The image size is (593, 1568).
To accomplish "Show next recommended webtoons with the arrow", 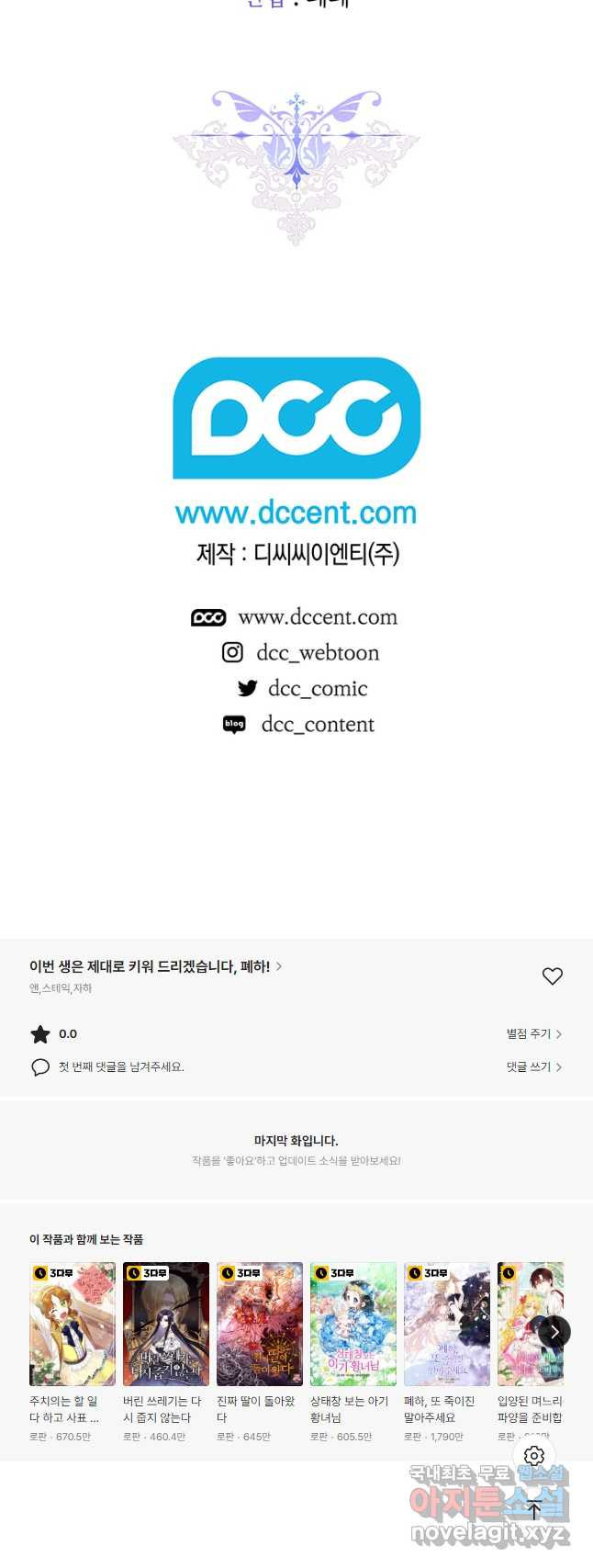I will (x=554, y=1331).
